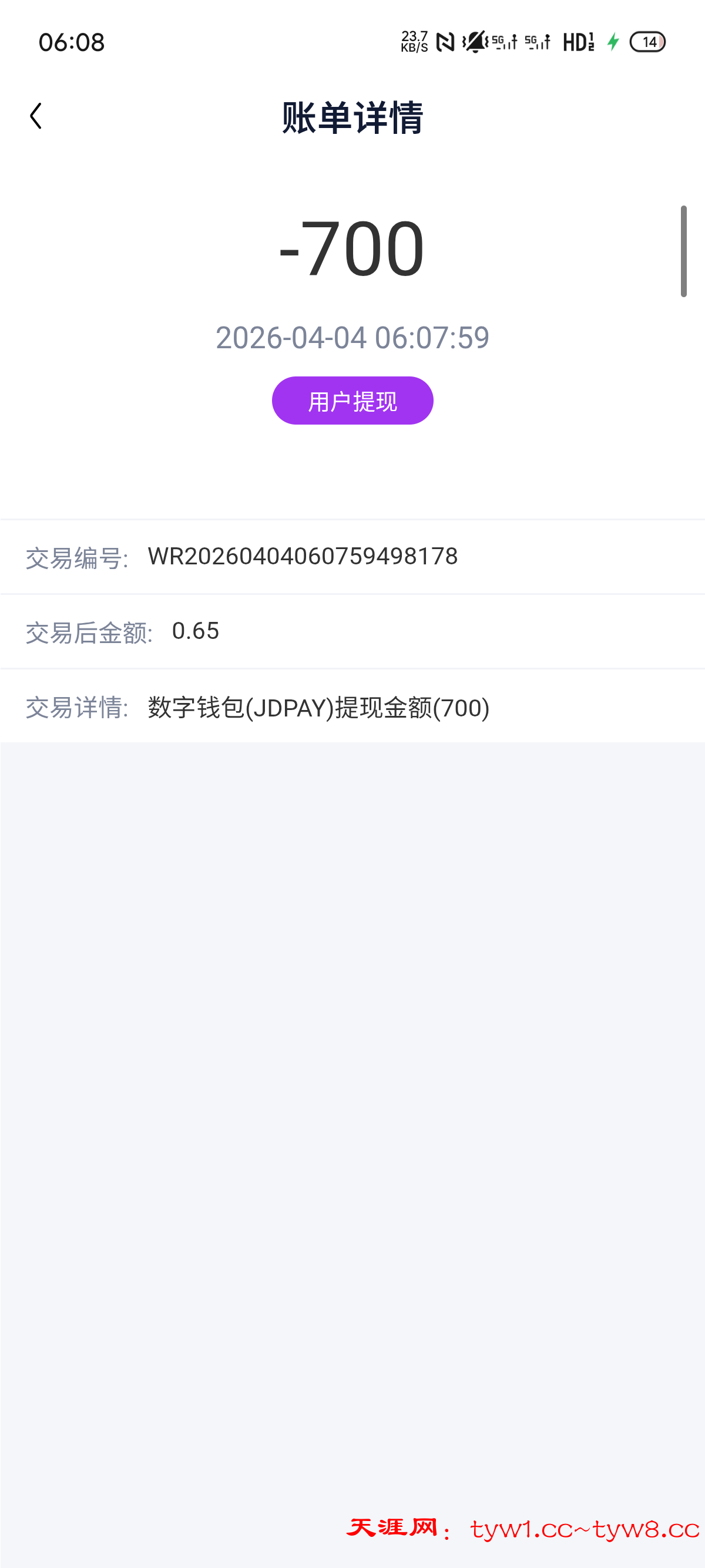Tap the battery indicator showing 14
Image resolution: width=705 pixels, height=1568 pixels.
pyautogui.click(x=647, y=41)
